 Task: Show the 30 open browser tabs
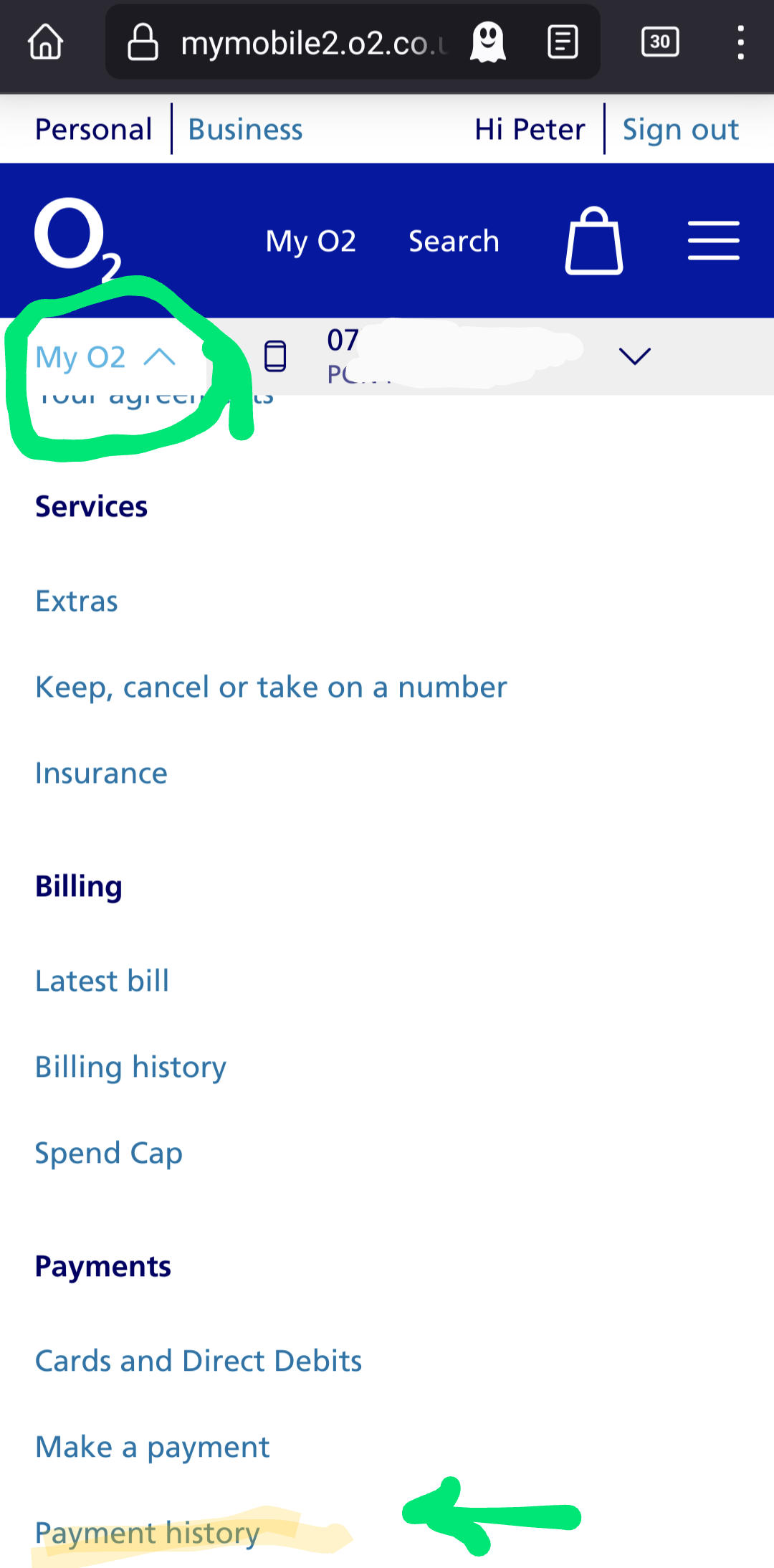(x=660, y=41)
